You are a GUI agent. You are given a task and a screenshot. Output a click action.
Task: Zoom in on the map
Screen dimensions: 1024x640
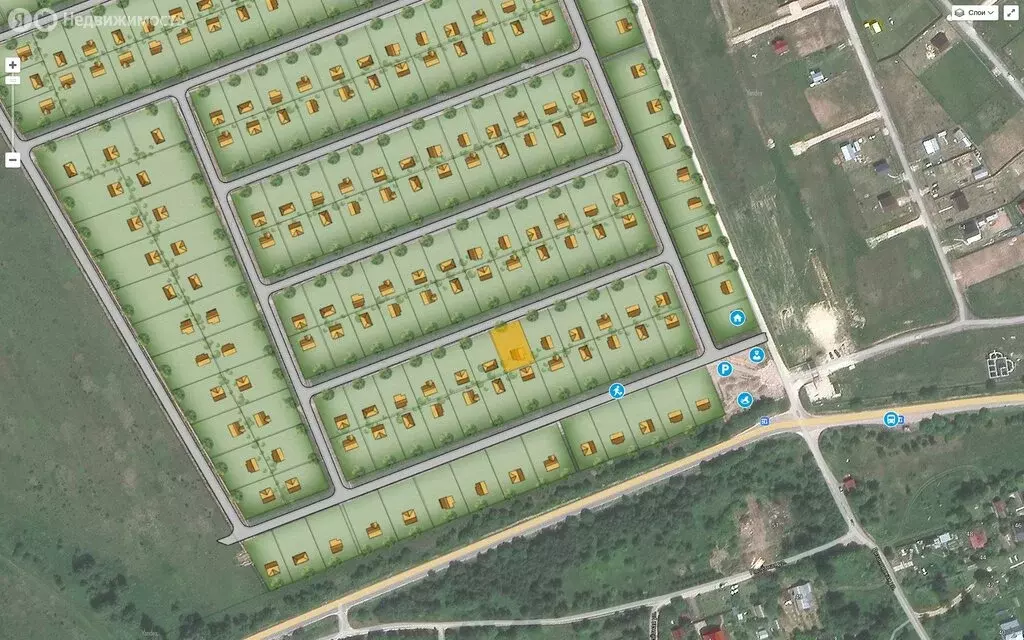[x=12, y=65]
